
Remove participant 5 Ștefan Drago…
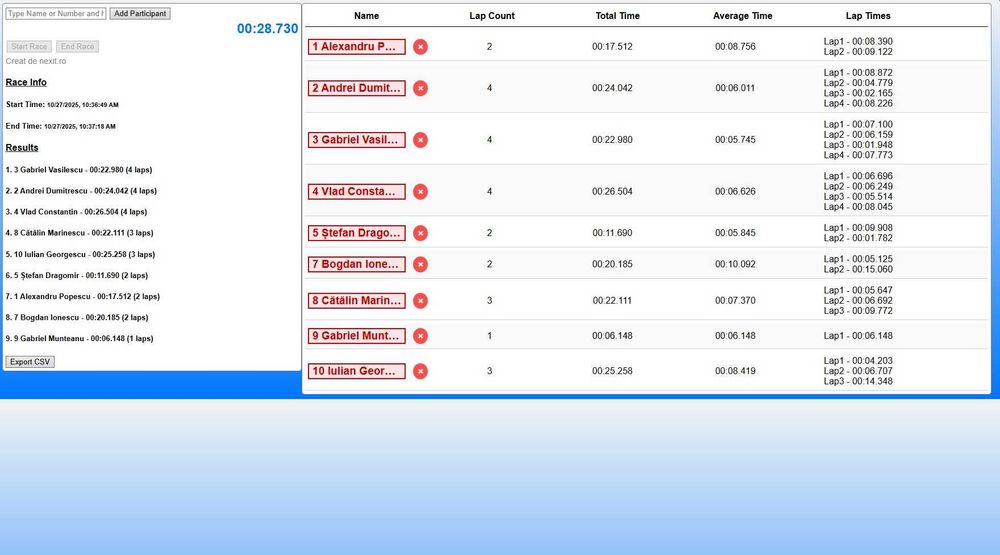click(x=420, y=233)
